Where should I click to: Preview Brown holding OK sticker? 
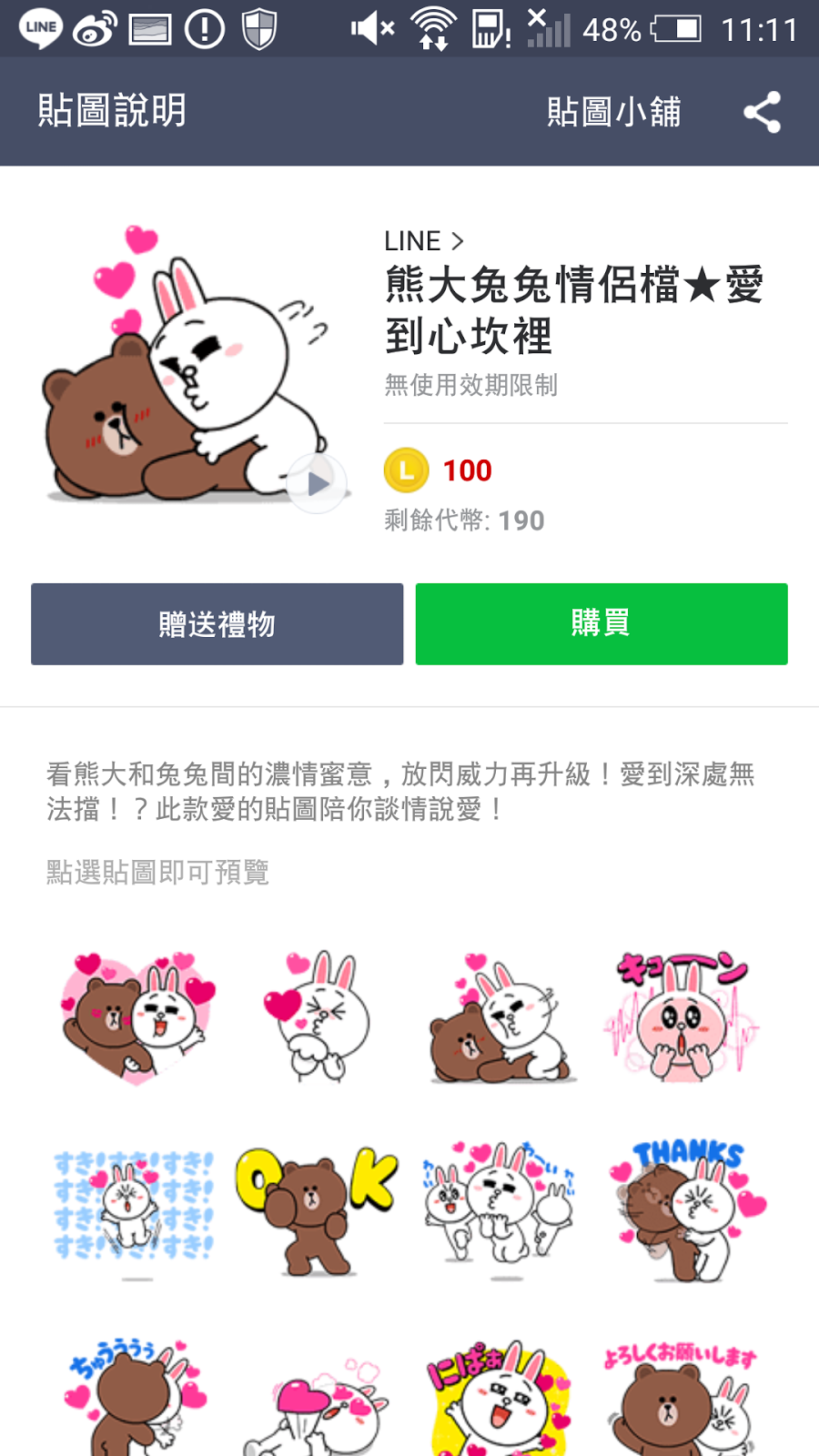point(317,1208)
